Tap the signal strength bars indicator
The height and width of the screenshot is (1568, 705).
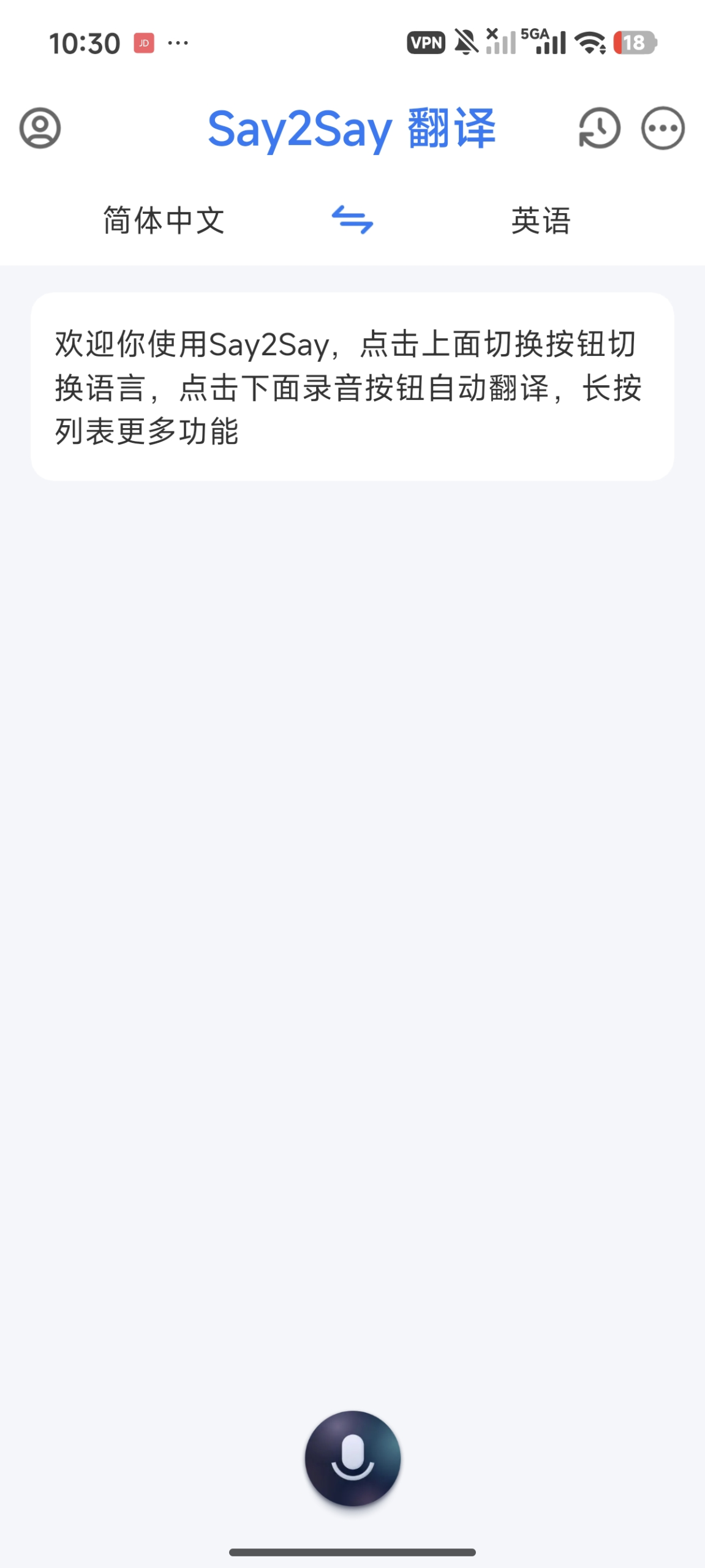coord(549,43)
